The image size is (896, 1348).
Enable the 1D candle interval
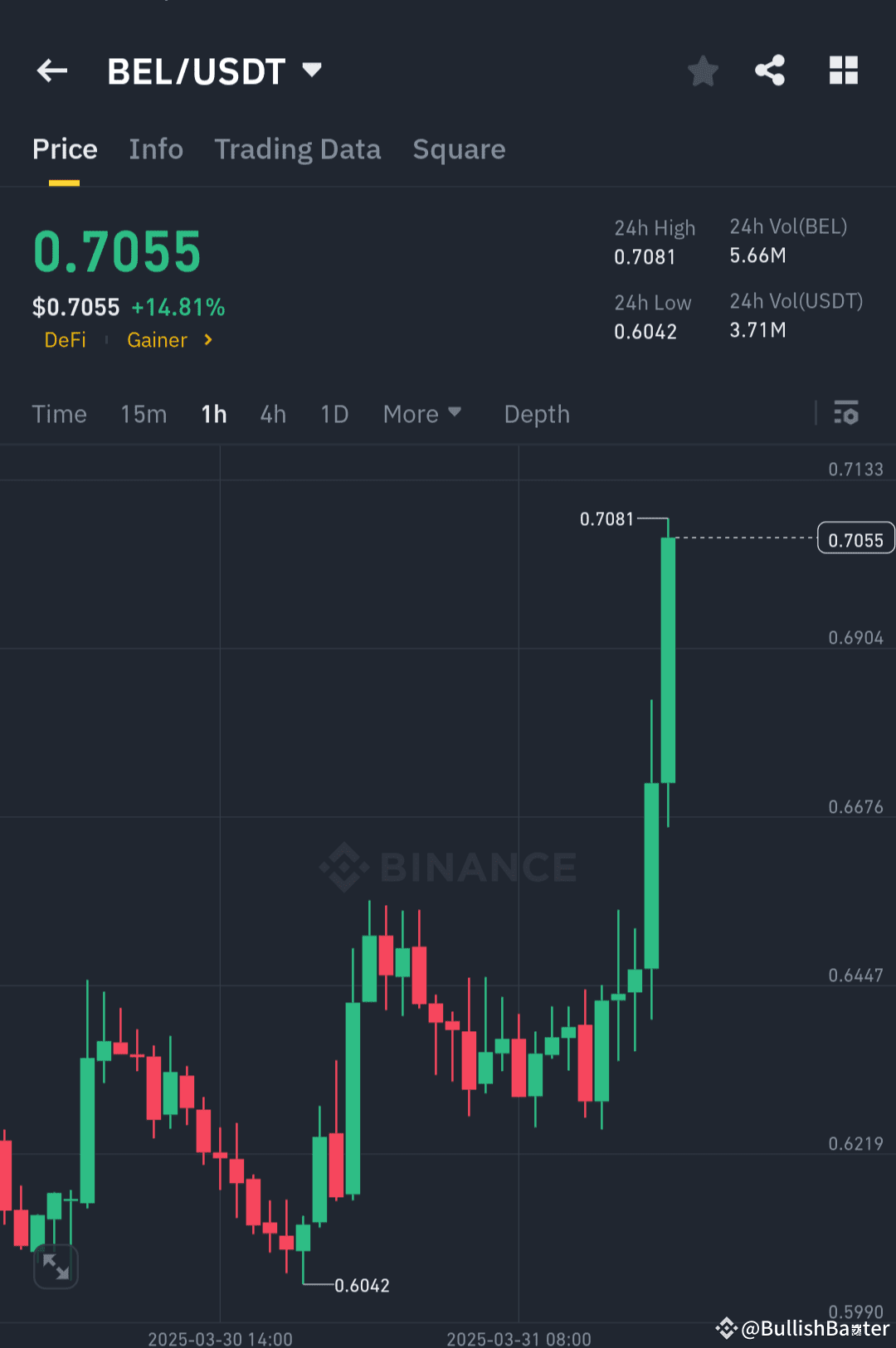[334, 413]
